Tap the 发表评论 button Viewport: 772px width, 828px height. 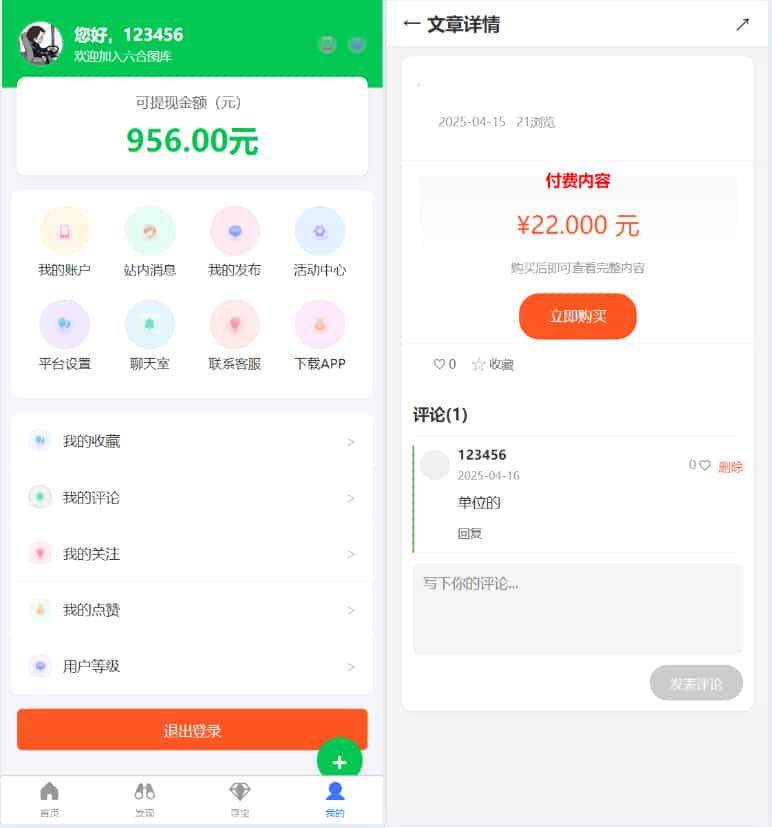(x=695, y=683)
